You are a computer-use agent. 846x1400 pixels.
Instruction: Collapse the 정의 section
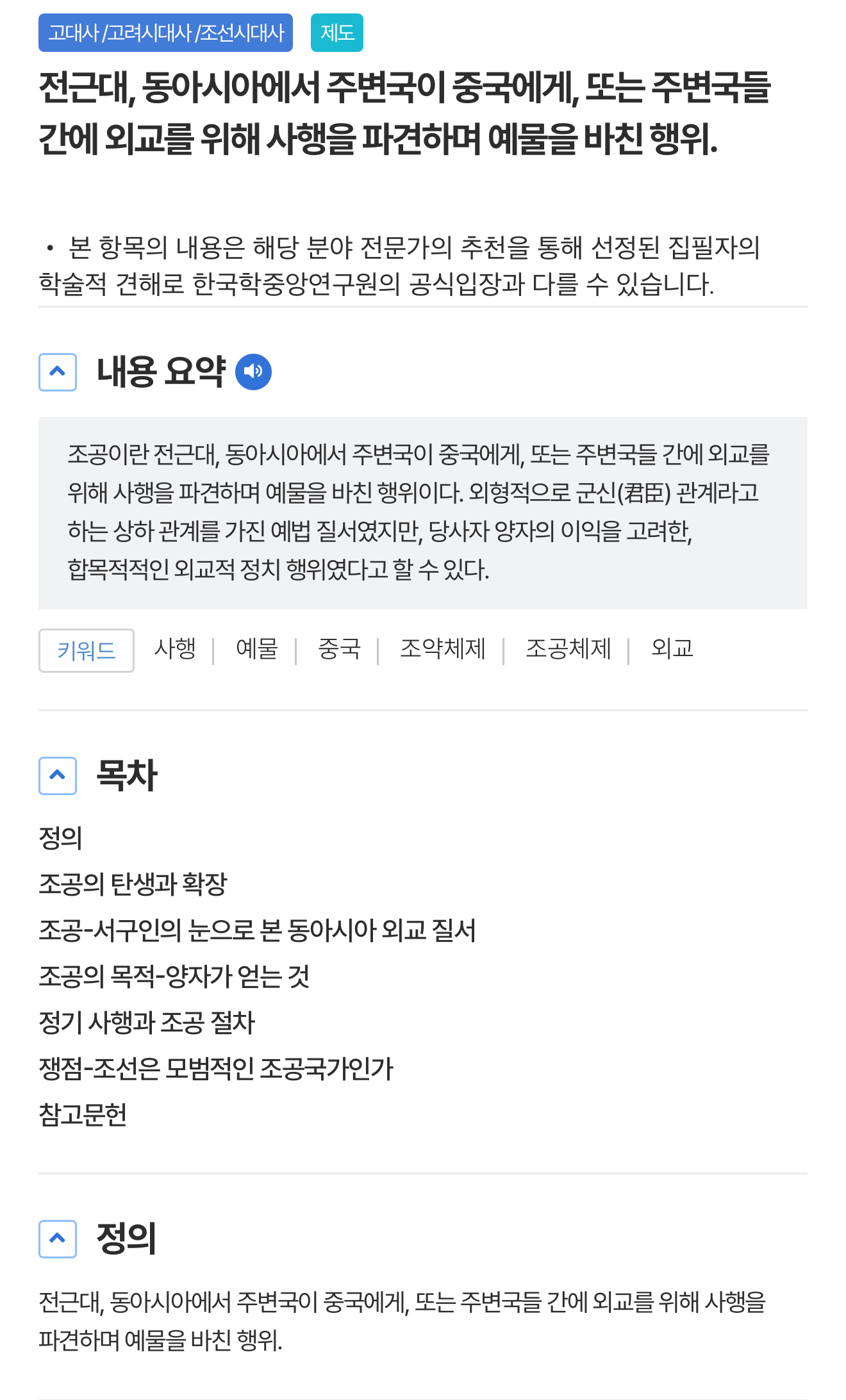[58, 1239]
